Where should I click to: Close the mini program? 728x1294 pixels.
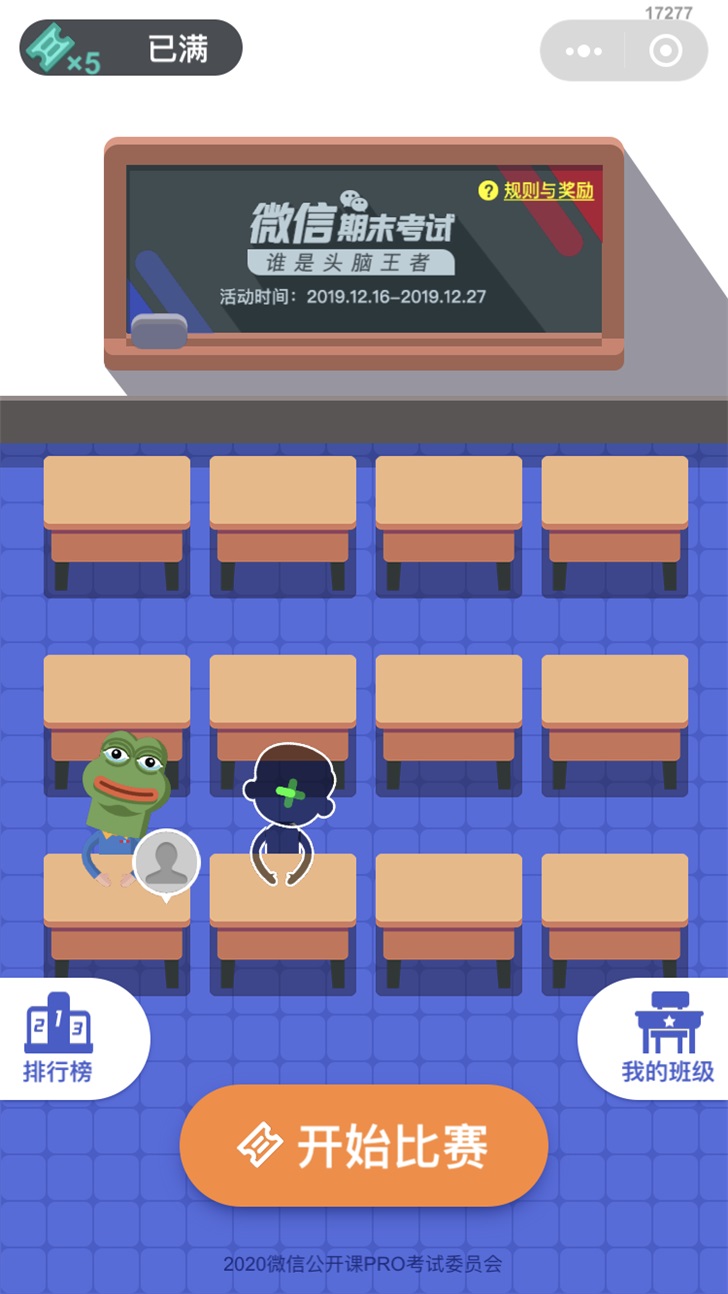(x=665, y=51)
